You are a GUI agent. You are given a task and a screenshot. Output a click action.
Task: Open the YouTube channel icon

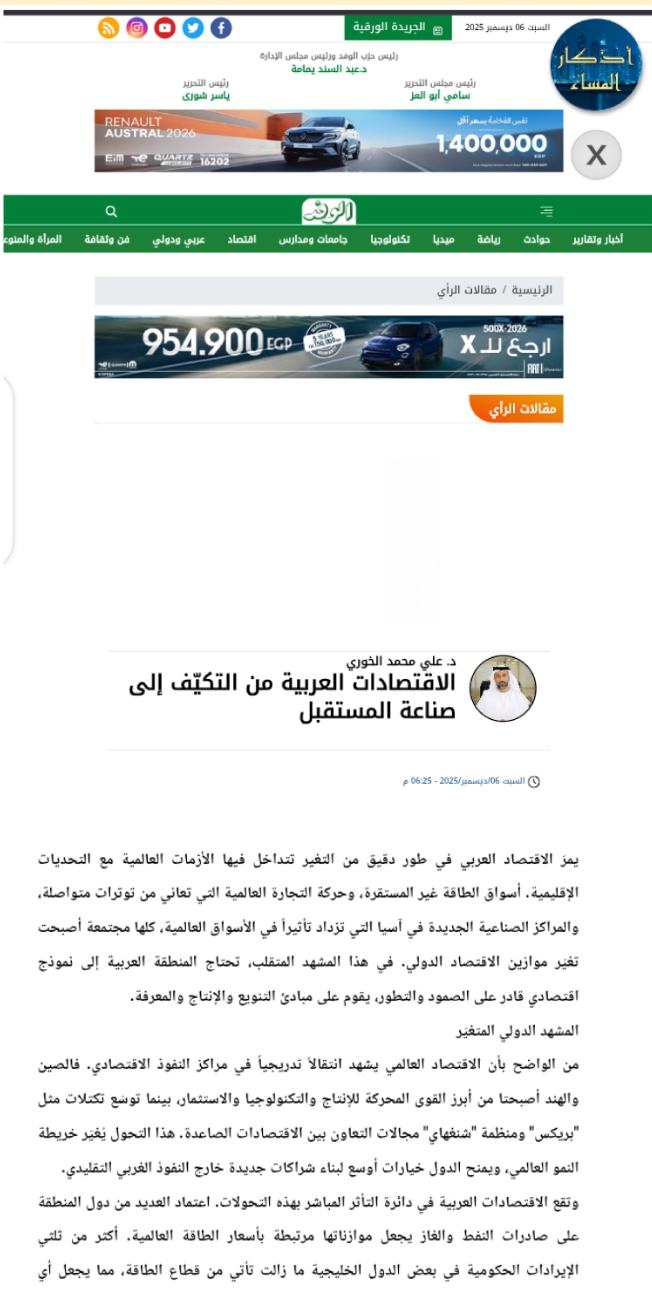click(165, 28)
